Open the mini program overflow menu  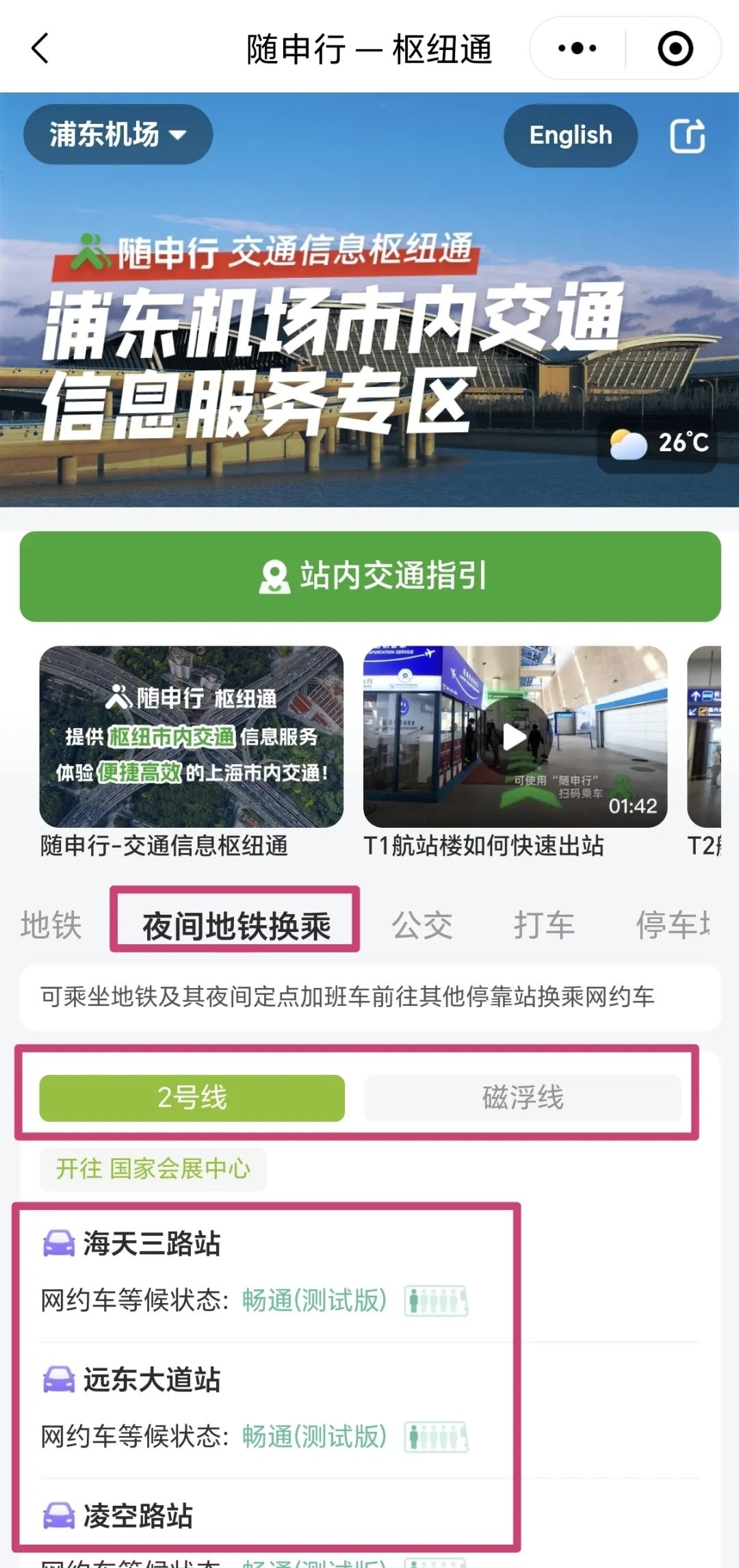(577, 49)
